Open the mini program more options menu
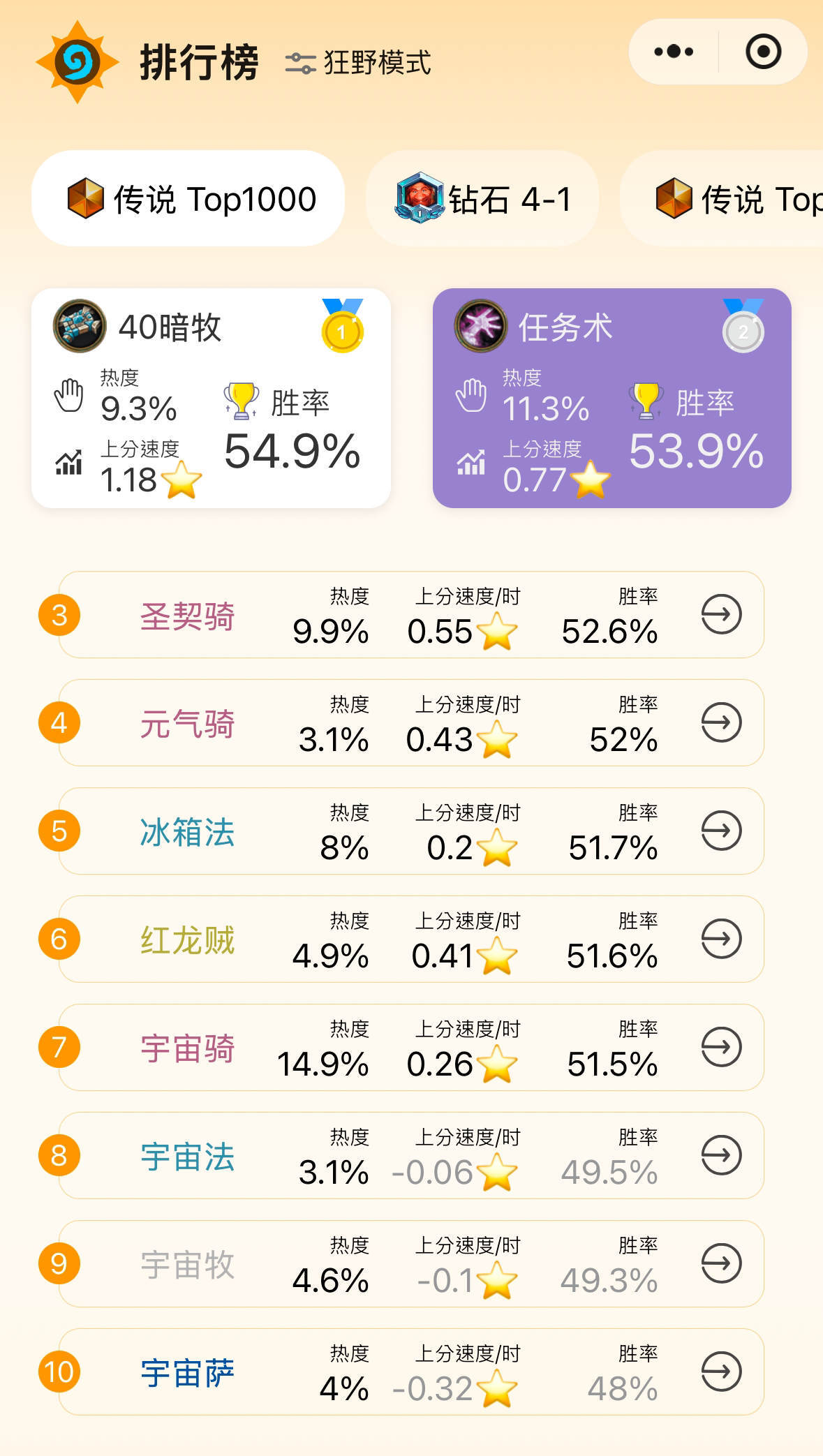The width and height of the screenshot is (823, 1456). click(x=674, y=52)
